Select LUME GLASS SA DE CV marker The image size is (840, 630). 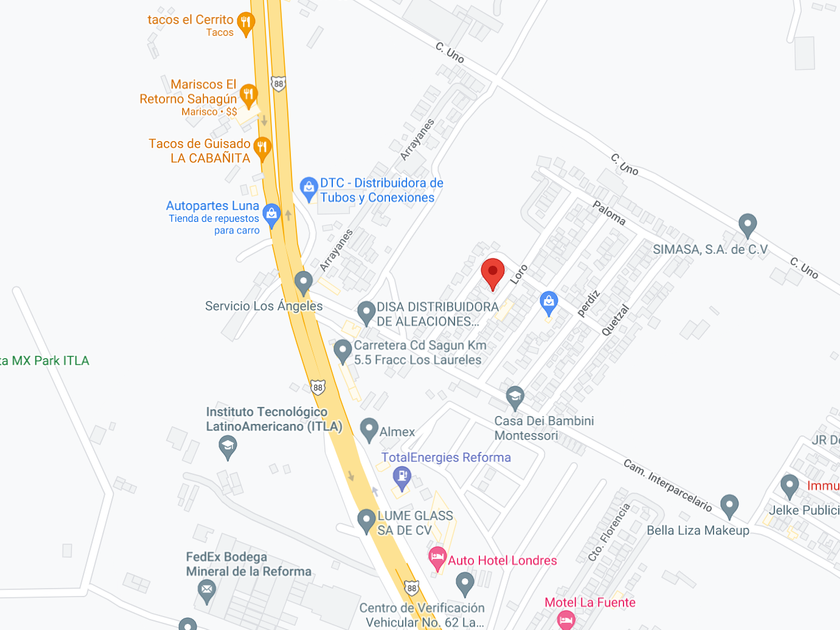pos(366,522)
